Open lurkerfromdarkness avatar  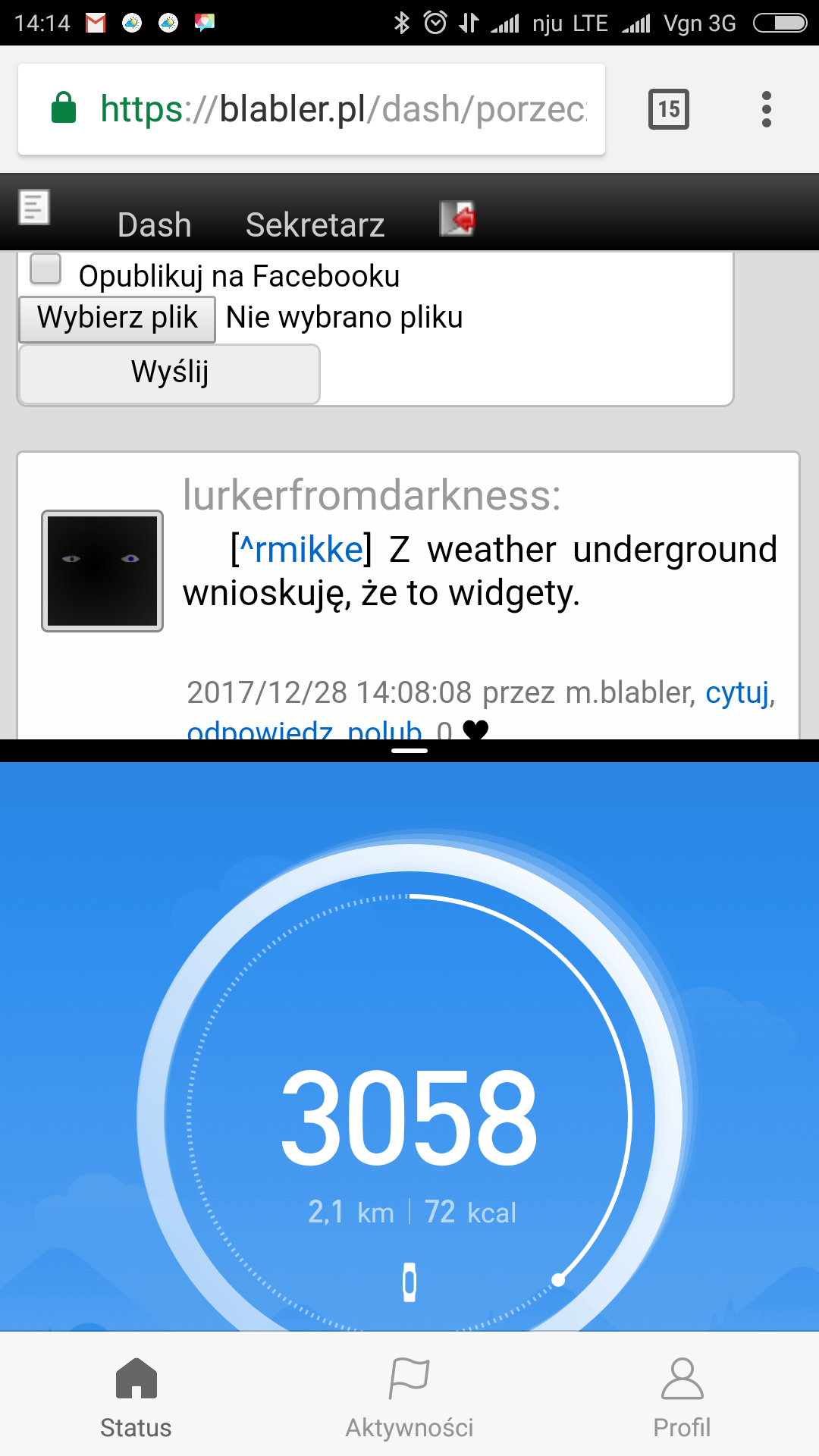coord(102,571)
